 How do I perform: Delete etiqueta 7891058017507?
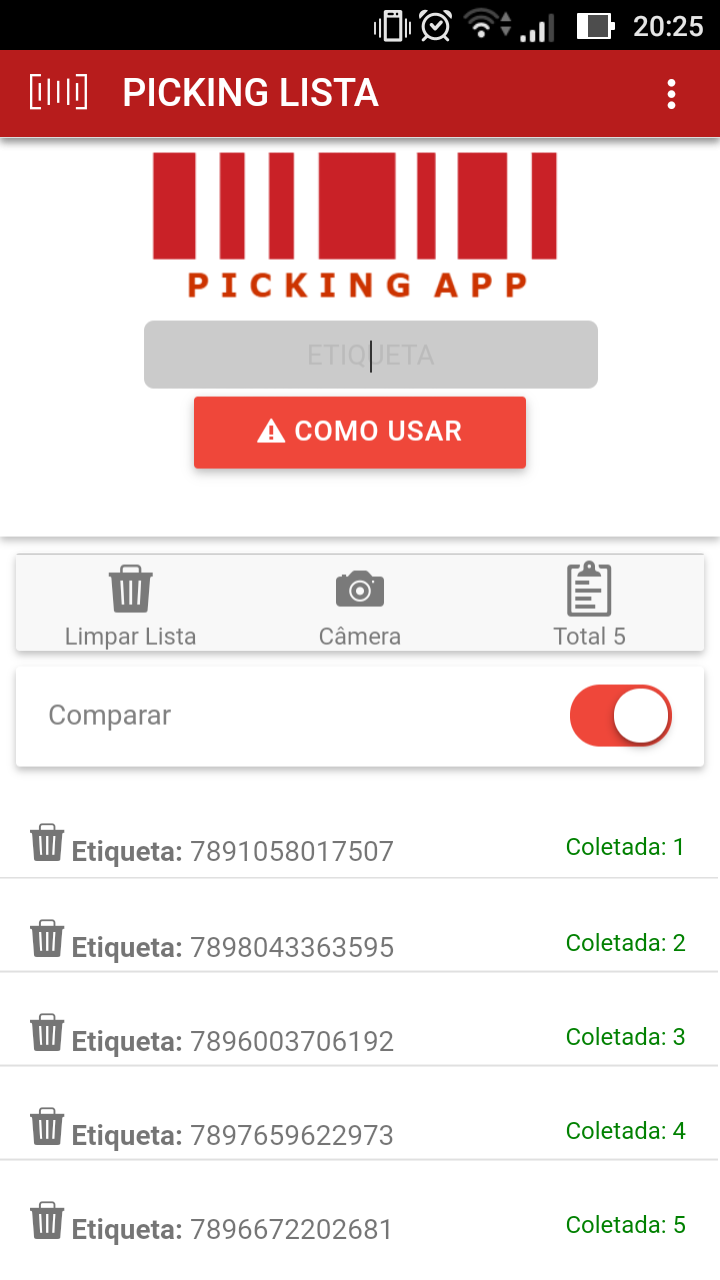point(47,843)
